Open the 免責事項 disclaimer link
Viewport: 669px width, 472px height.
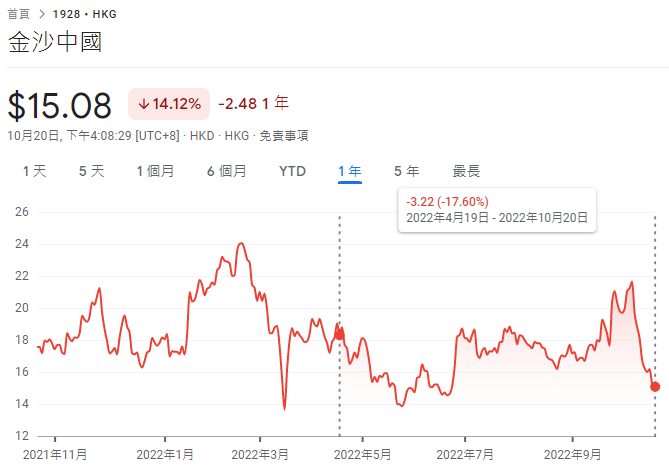283,135
